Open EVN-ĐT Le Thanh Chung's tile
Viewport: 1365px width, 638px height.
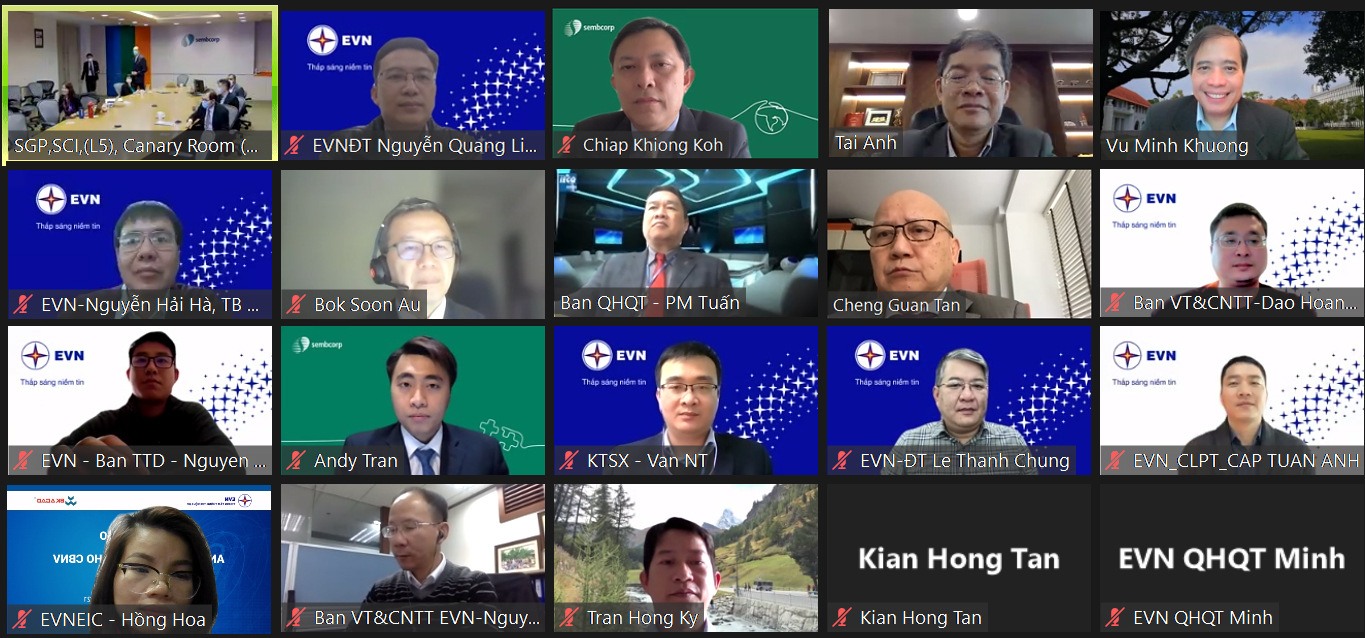[x=960, y=399]
